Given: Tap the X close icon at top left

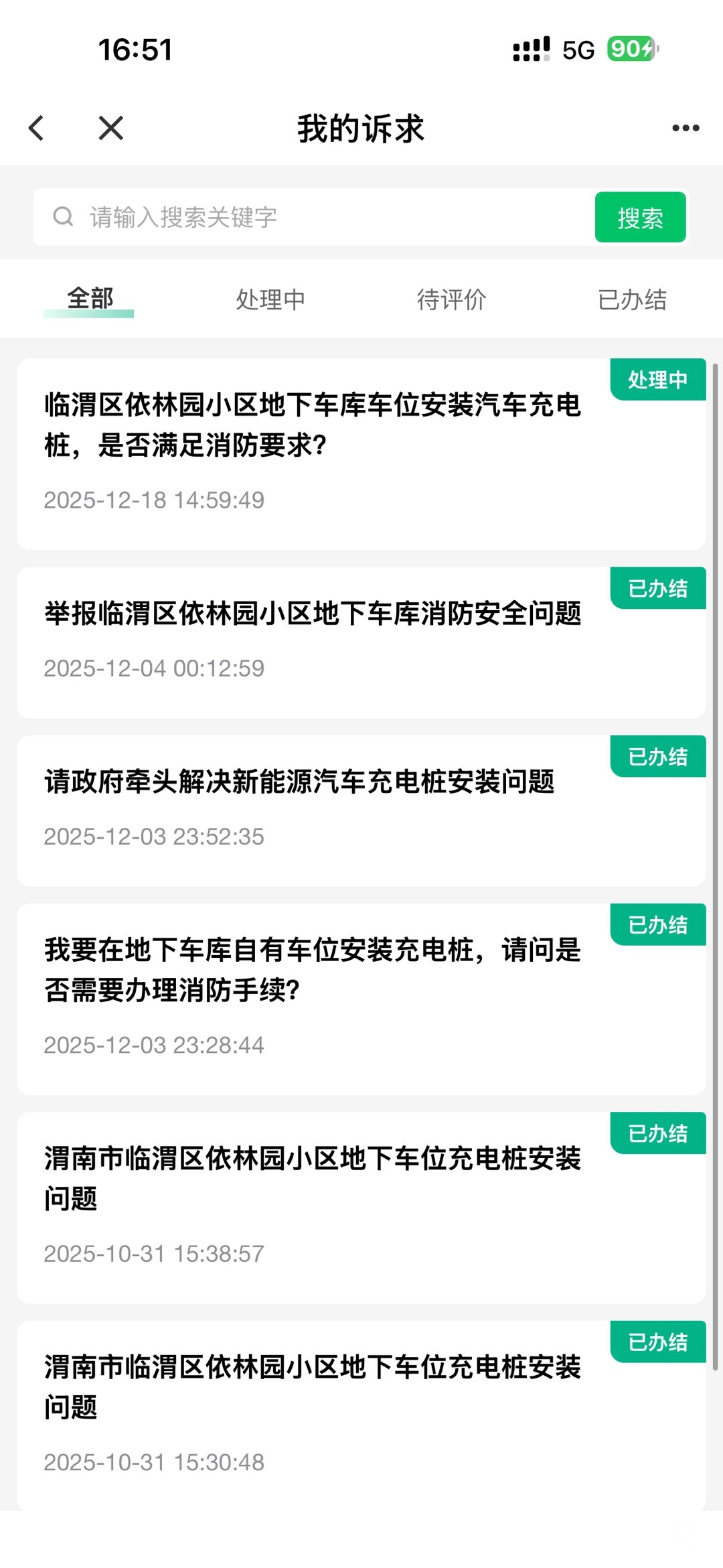Looking at the screenshot, I should [x=110, y=127].
